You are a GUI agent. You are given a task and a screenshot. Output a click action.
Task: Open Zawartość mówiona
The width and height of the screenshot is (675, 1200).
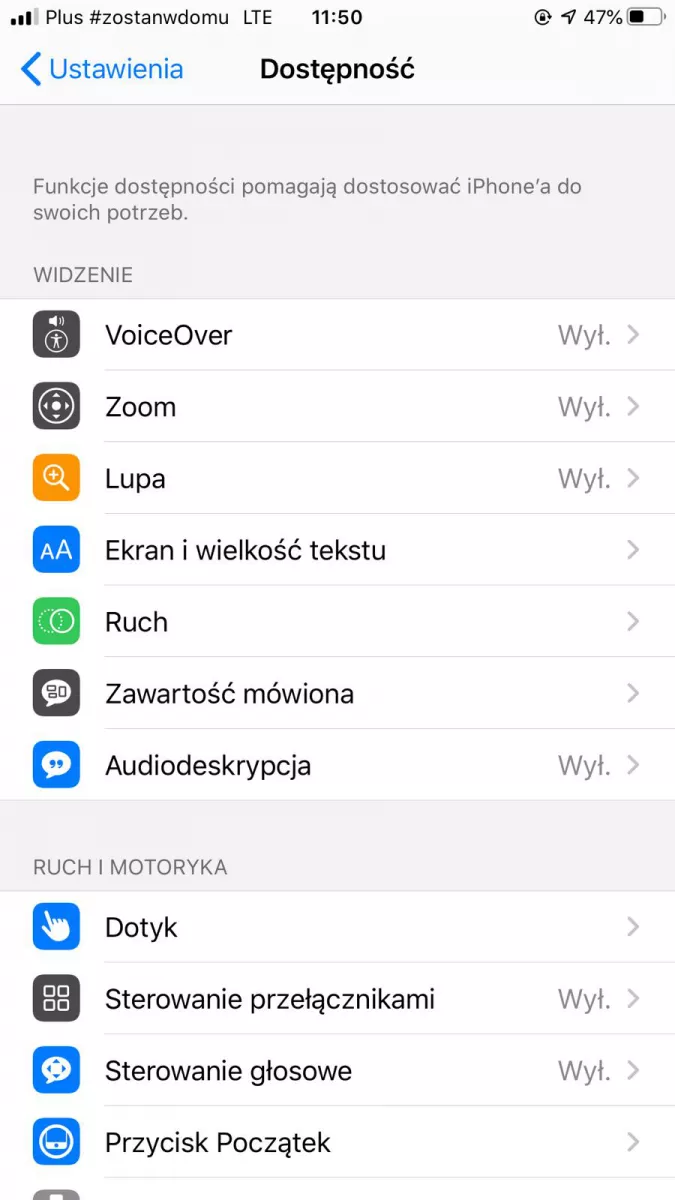point(337,694)
